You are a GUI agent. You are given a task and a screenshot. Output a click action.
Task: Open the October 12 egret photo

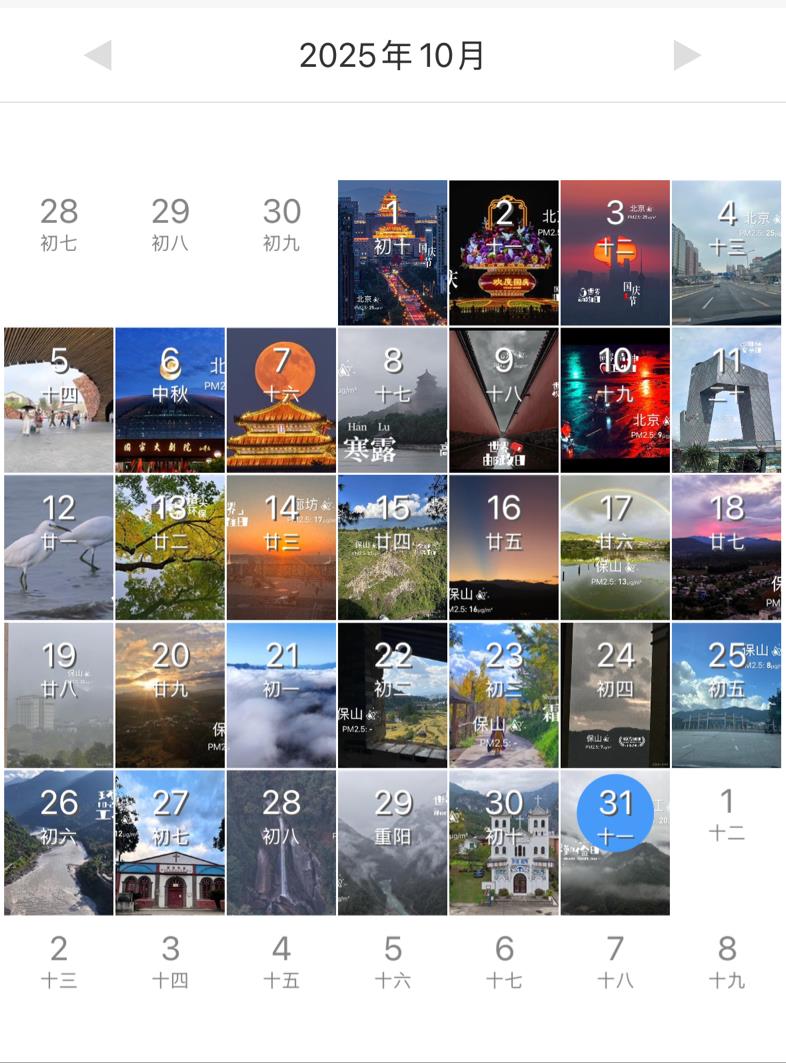click(58, 547)
